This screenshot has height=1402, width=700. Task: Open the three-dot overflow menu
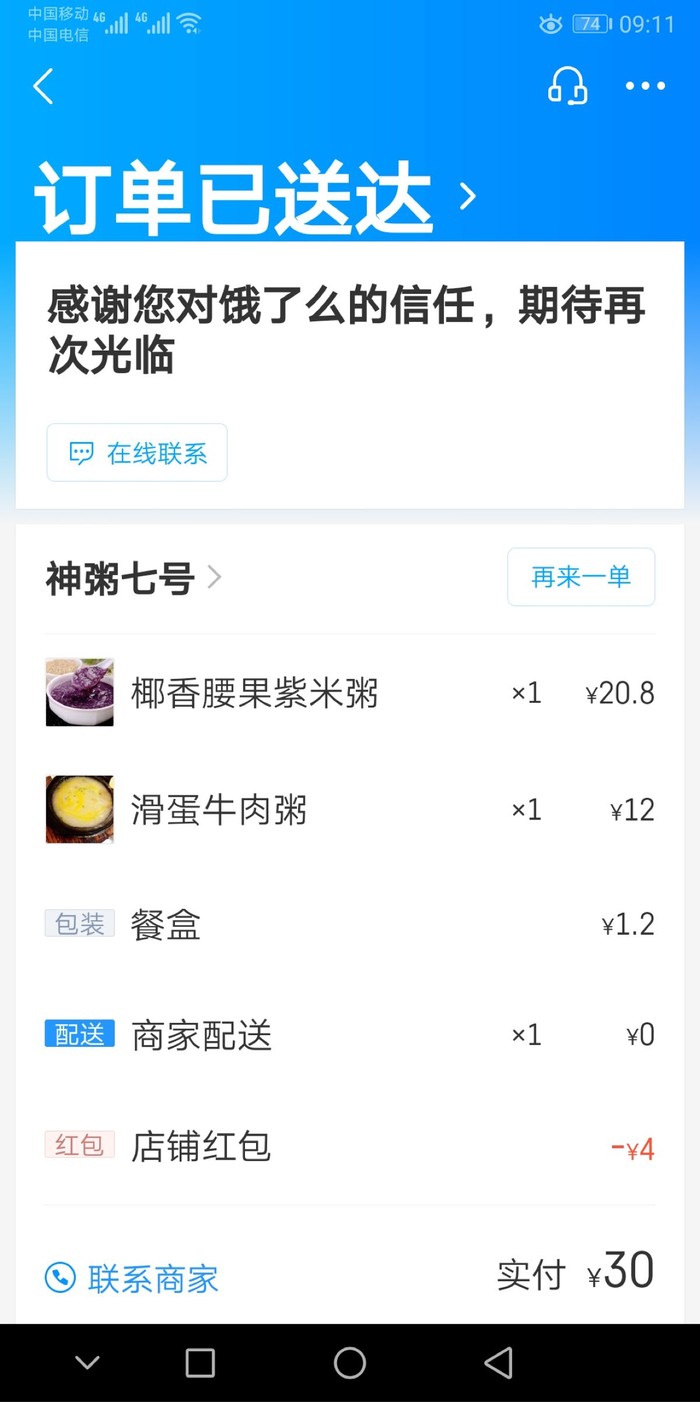(x=645, y=86)
